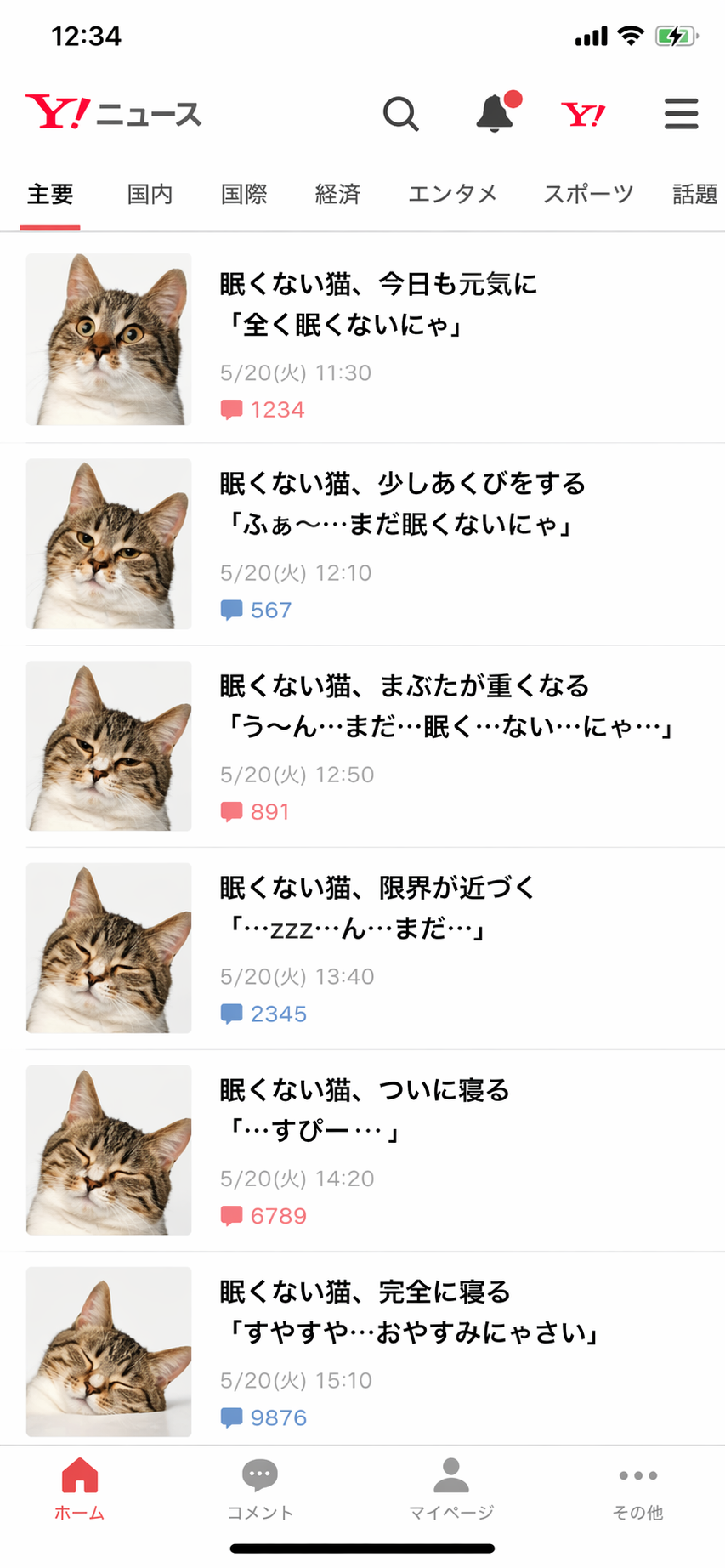Select the スポーツ tab

click(x=588, y=195)
